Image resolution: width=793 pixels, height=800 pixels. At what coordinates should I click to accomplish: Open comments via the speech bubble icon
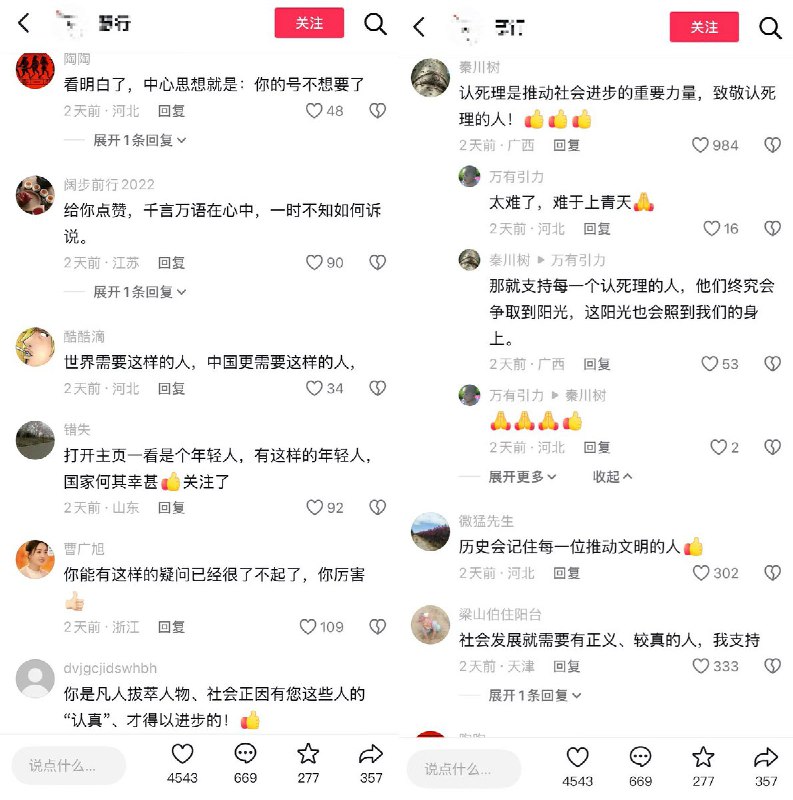point(244,753)
